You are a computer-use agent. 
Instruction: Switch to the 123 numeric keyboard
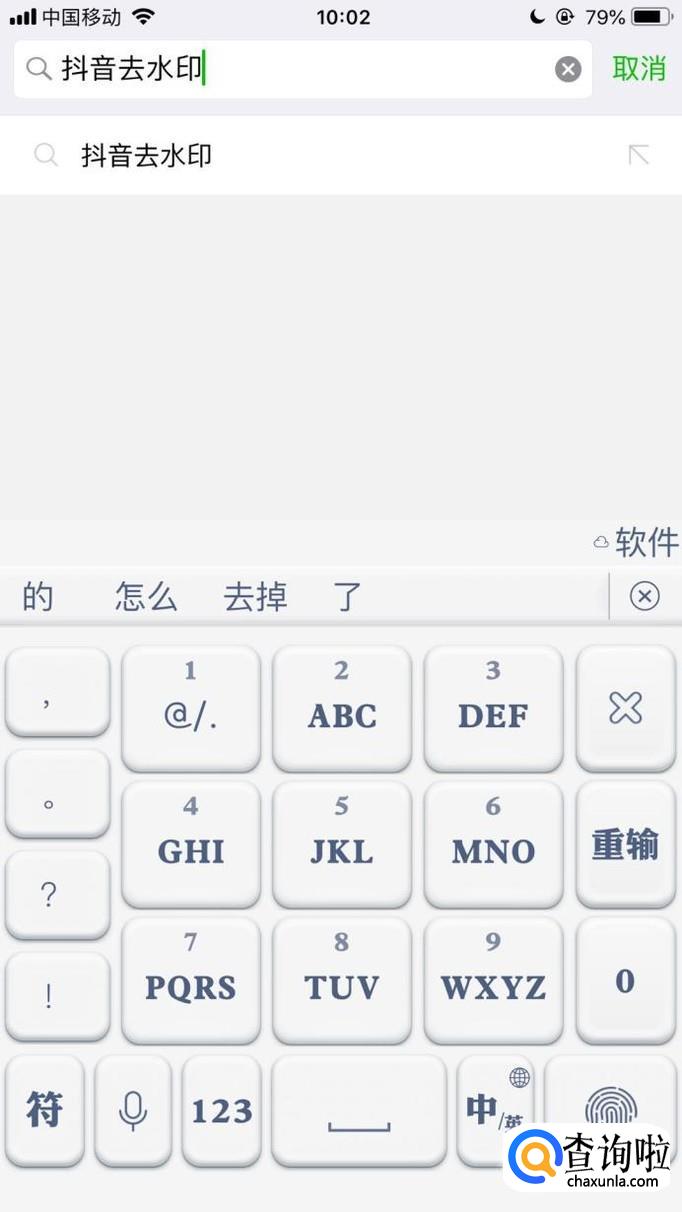pyautogui.click(x=221, y=1110)
